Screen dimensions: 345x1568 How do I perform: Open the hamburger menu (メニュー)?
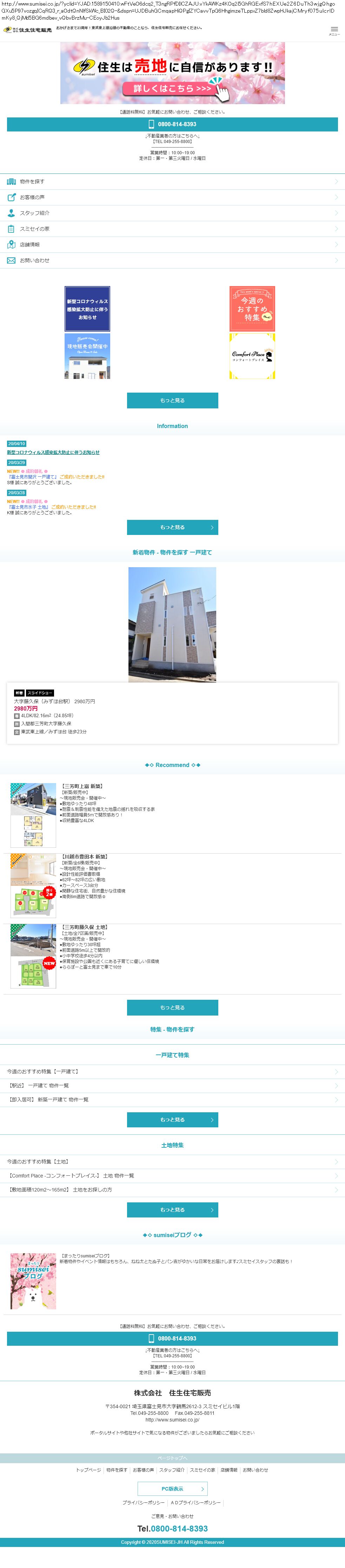(334, 30)
